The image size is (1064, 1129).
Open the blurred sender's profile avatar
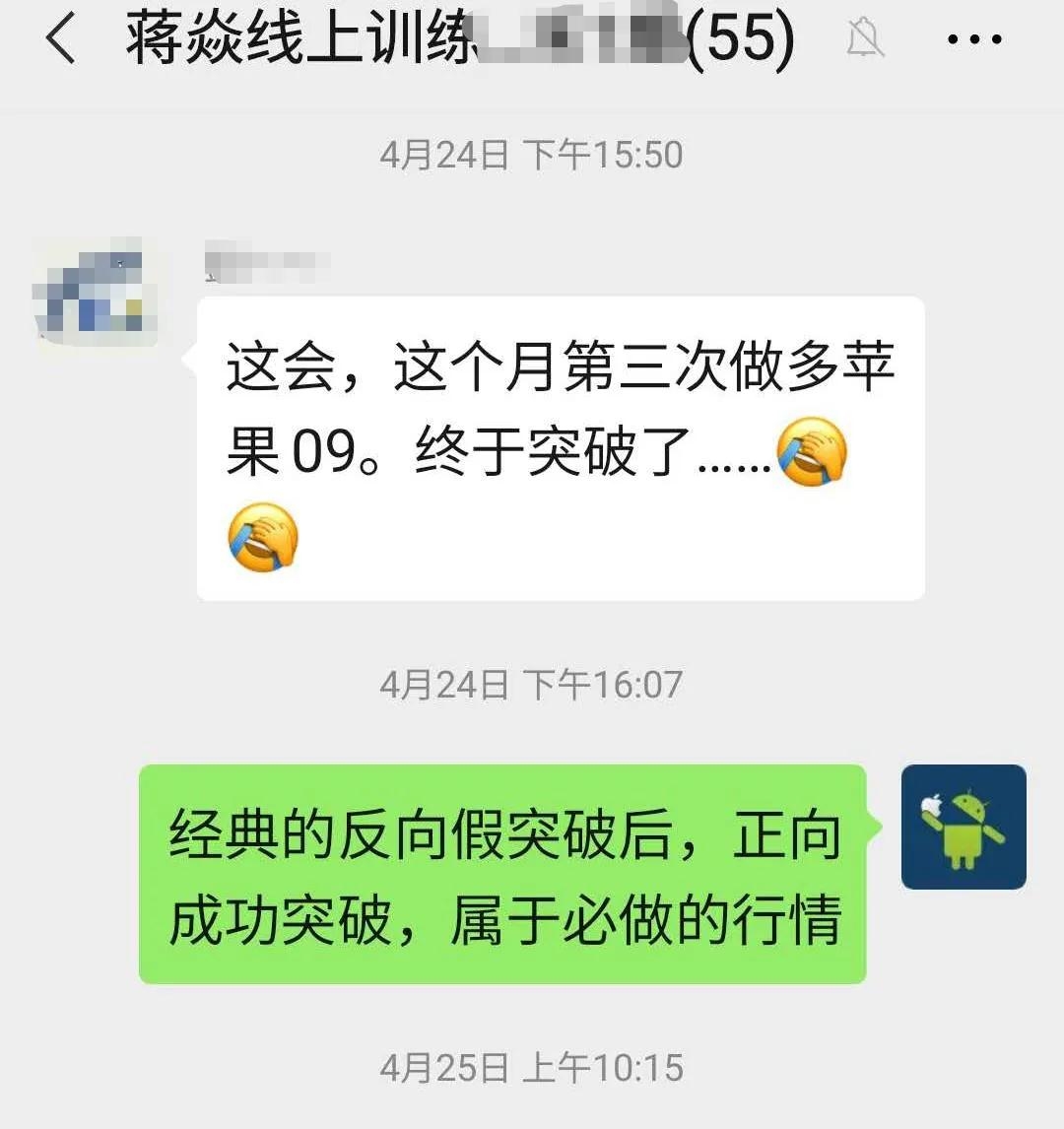pyautogui.click(x=96, y=293)
